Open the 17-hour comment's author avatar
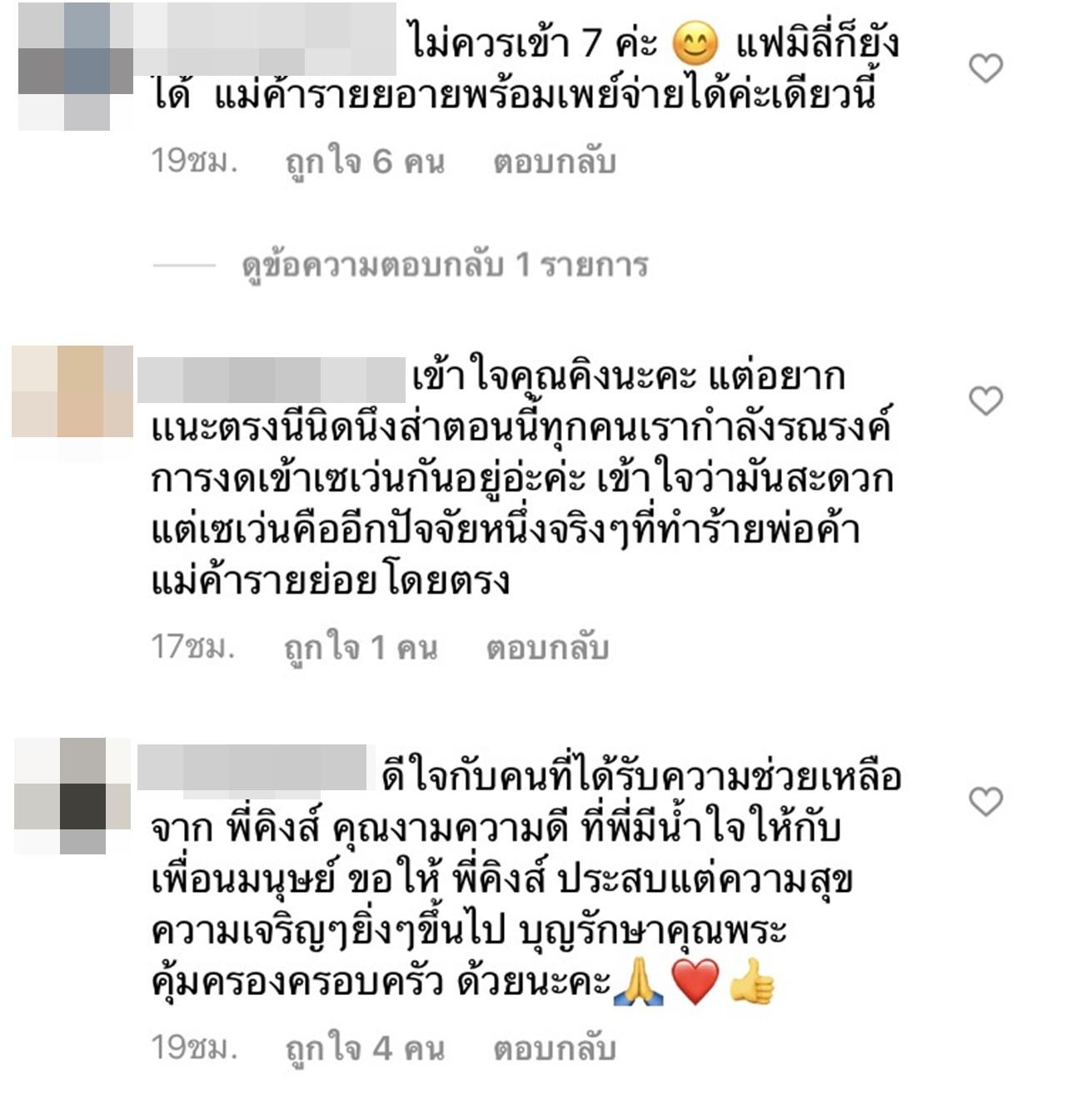The image size is (1066, 1120). [73, 391]
